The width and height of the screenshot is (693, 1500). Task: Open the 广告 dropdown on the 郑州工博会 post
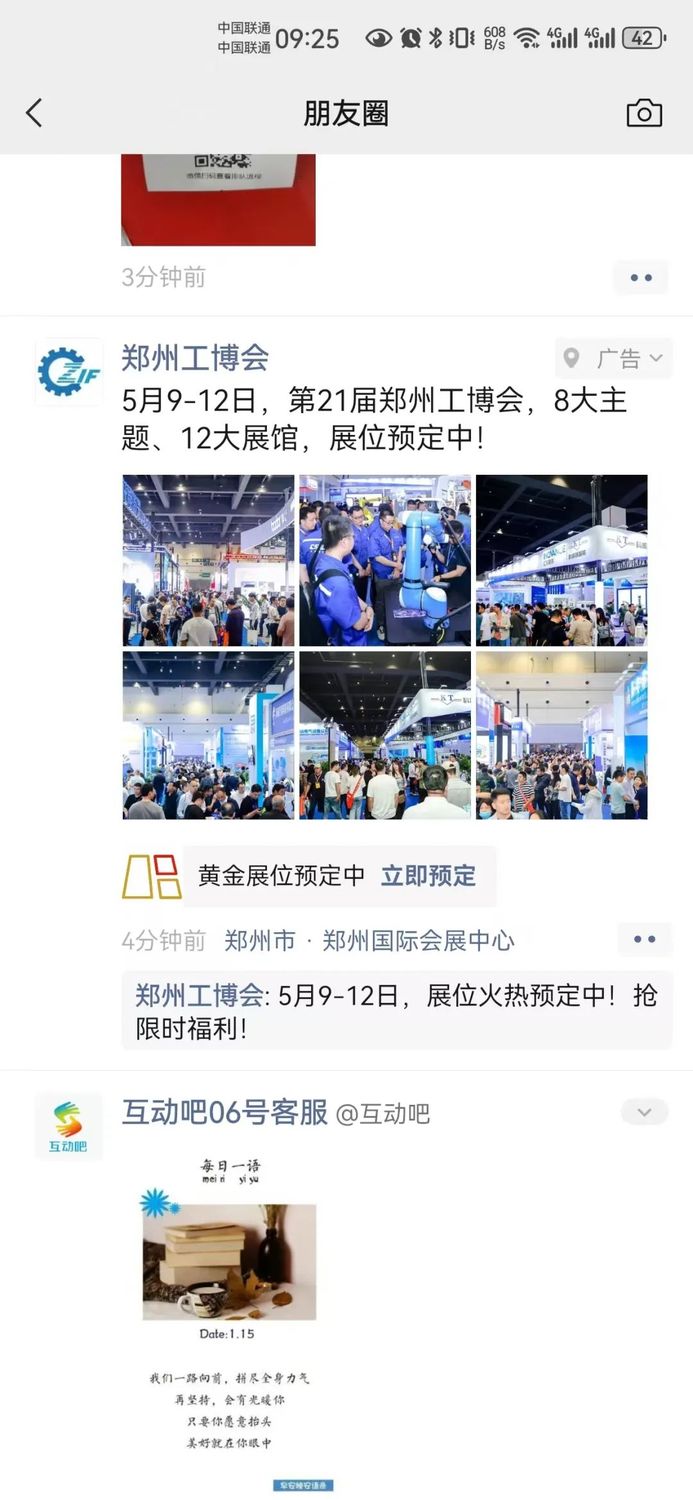(614, 358)
